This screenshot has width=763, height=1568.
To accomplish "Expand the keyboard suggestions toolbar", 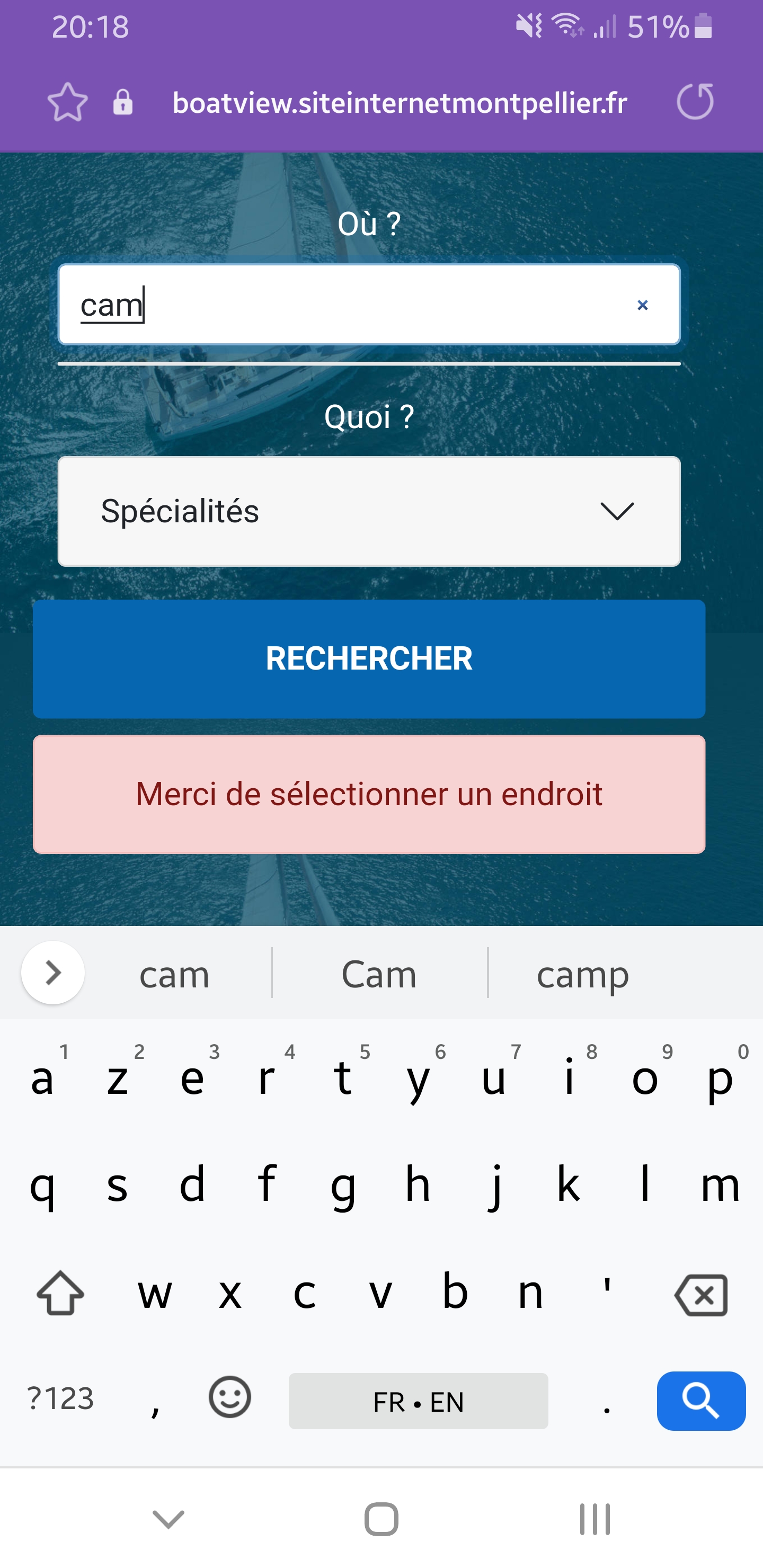I will (x=53, y=973).
